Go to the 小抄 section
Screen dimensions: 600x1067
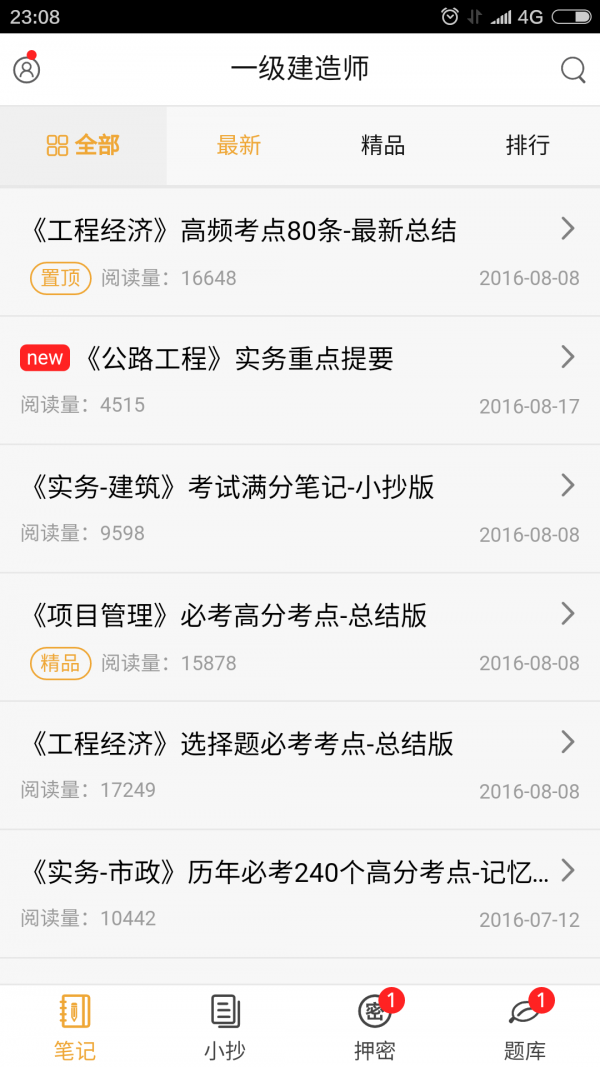point(225,1027)
